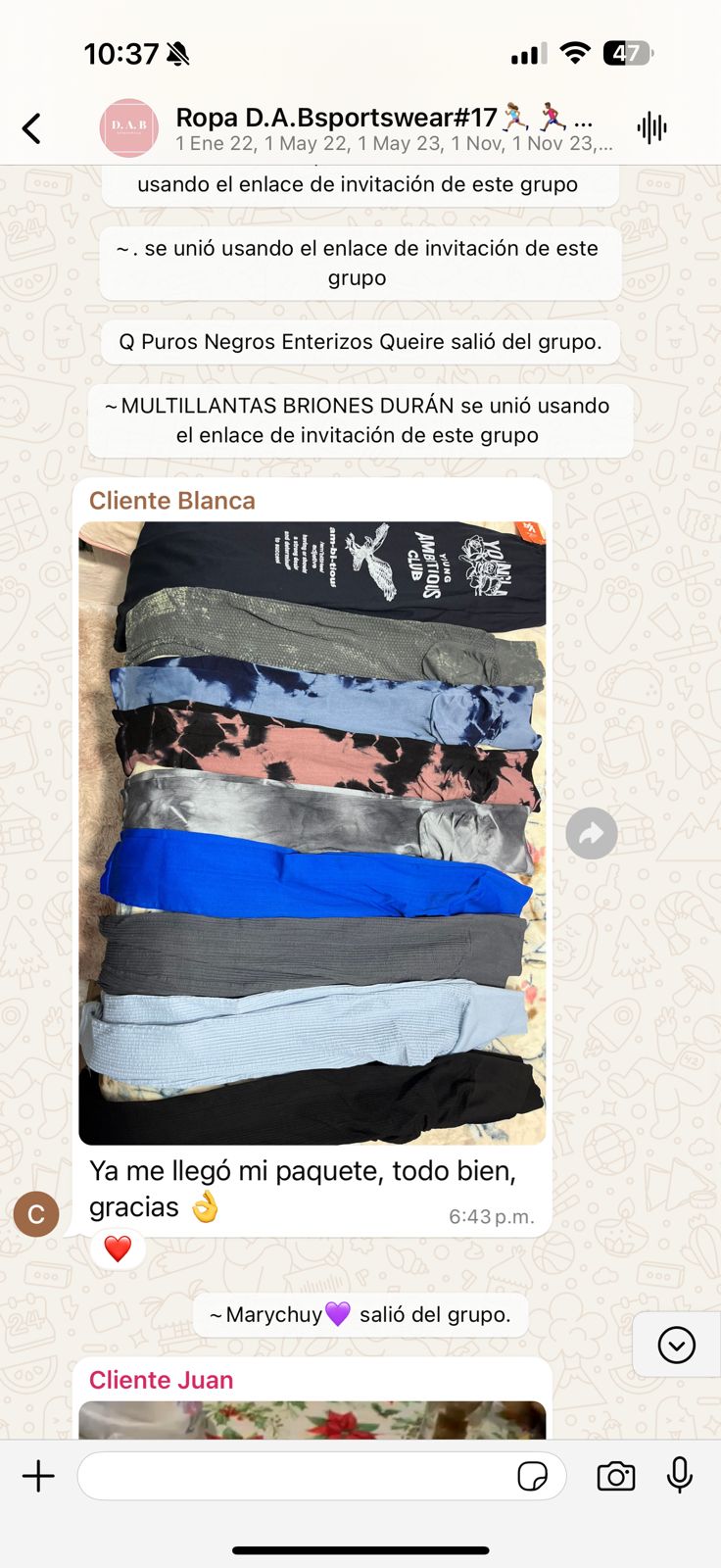Screen dimensions: 721x1568
Task: Record a voice message
Action: pos(679,1476)
